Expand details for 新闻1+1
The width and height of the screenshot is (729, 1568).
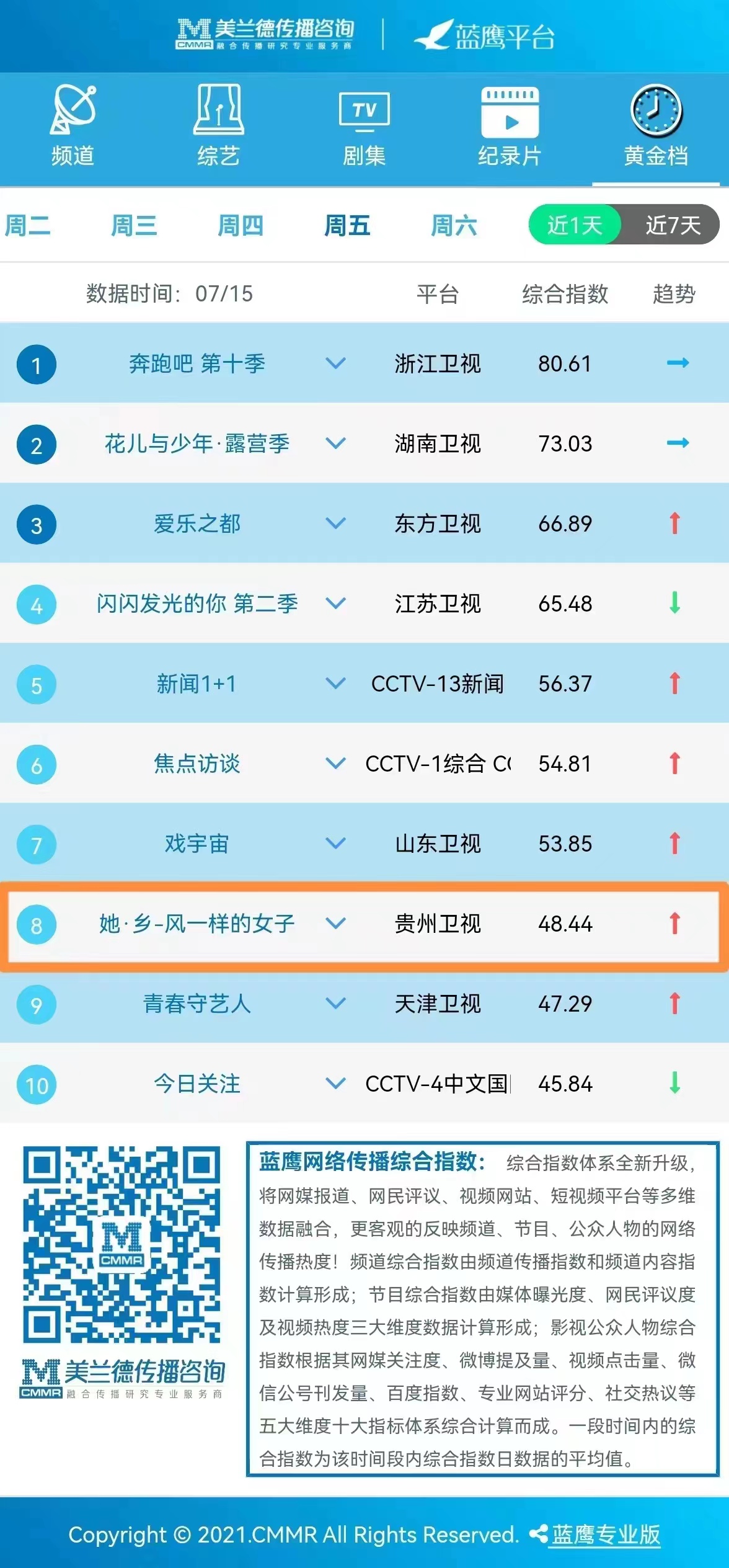point(335,684)
